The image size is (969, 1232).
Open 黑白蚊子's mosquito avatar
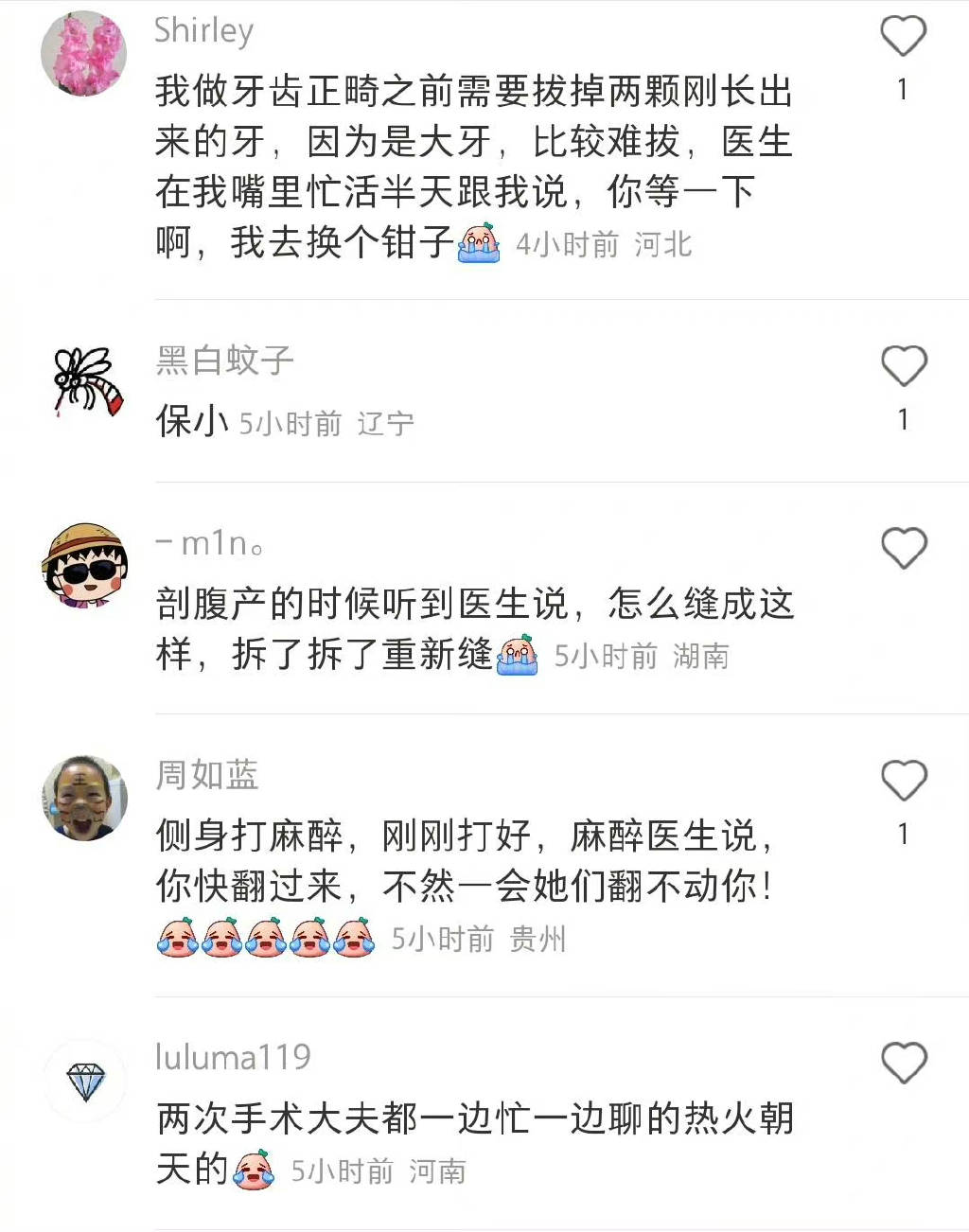[x=87, y=380]
